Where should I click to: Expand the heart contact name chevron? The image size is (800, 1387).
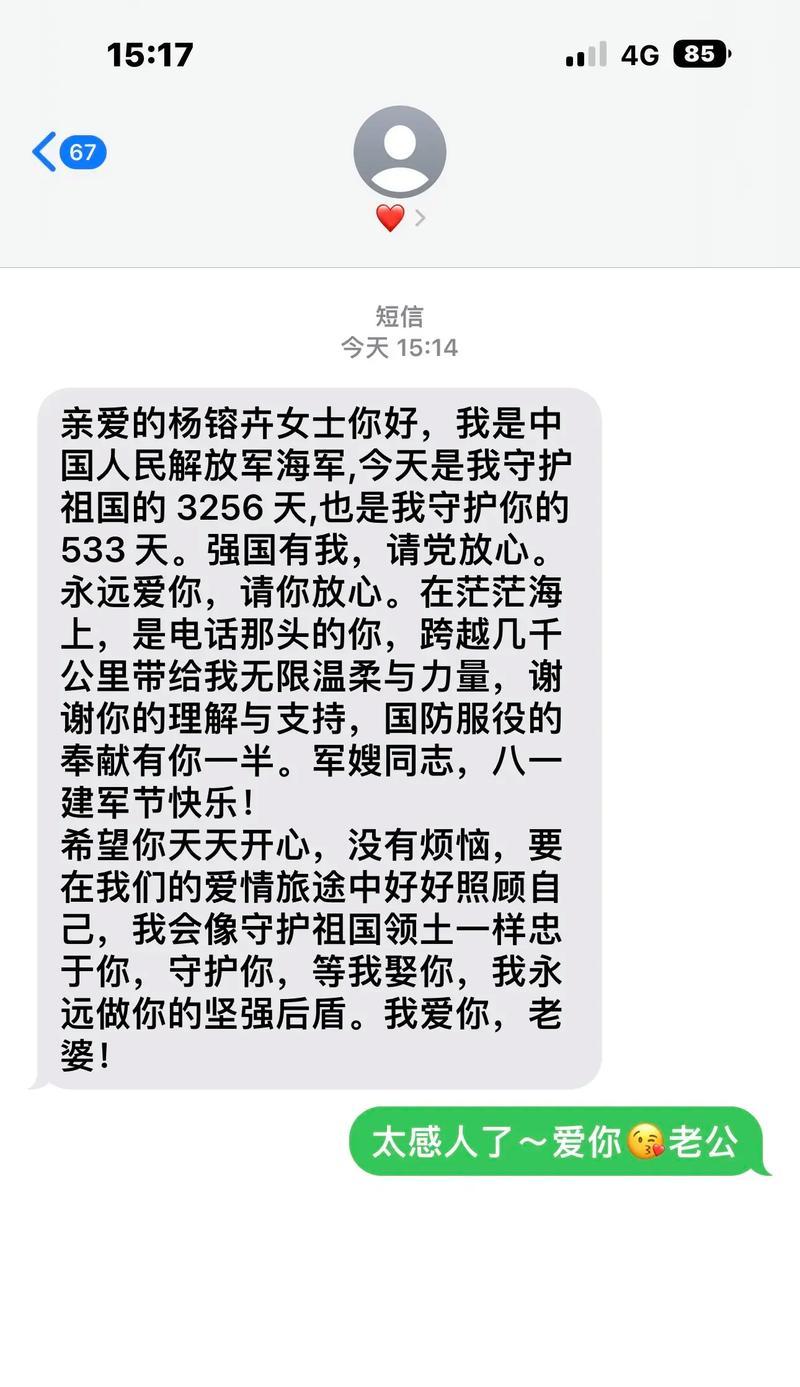(x=420, y=217)
